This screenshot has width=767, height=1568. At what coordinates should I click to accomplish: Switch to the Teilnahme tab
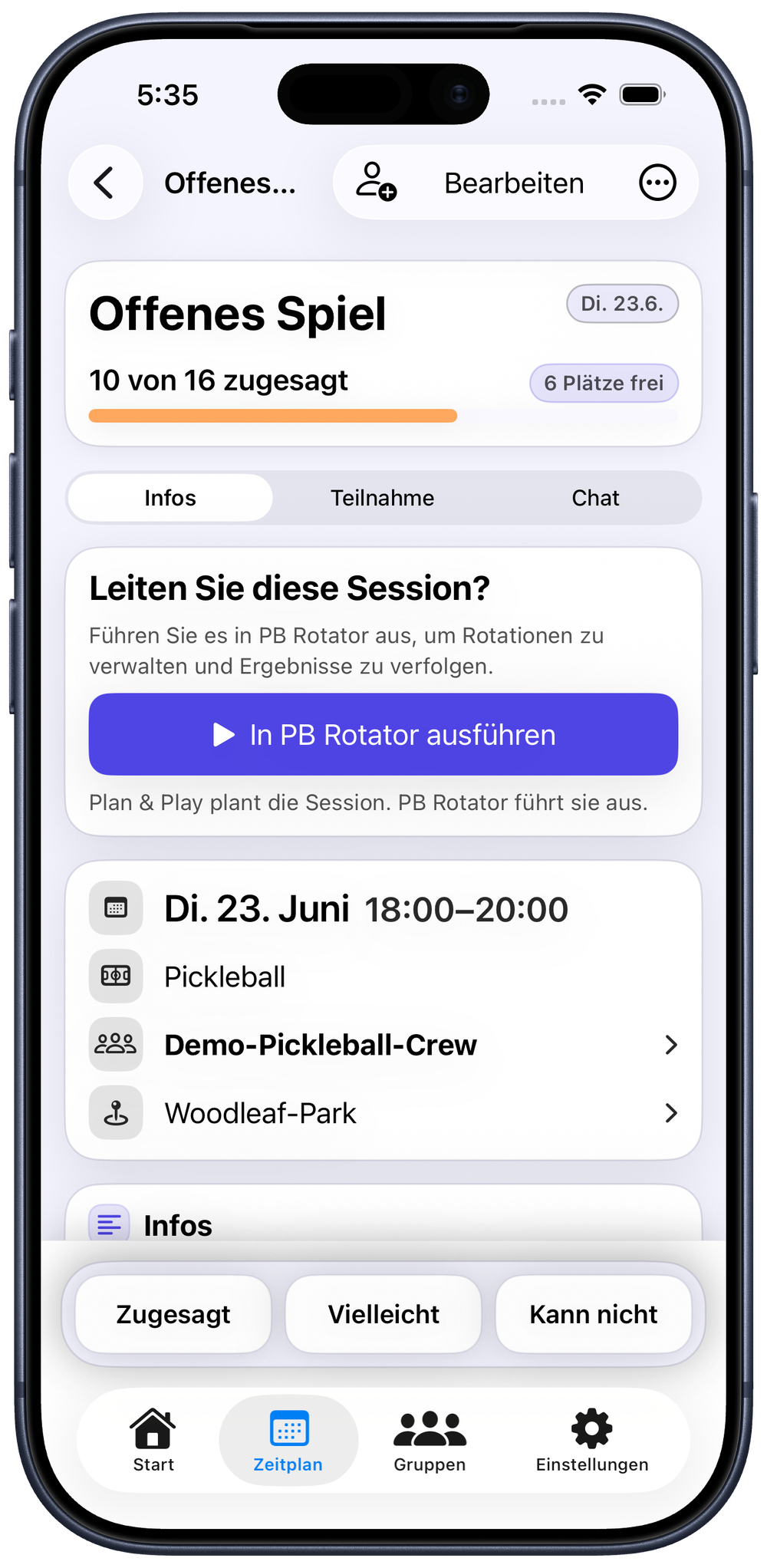pos(382,498)
